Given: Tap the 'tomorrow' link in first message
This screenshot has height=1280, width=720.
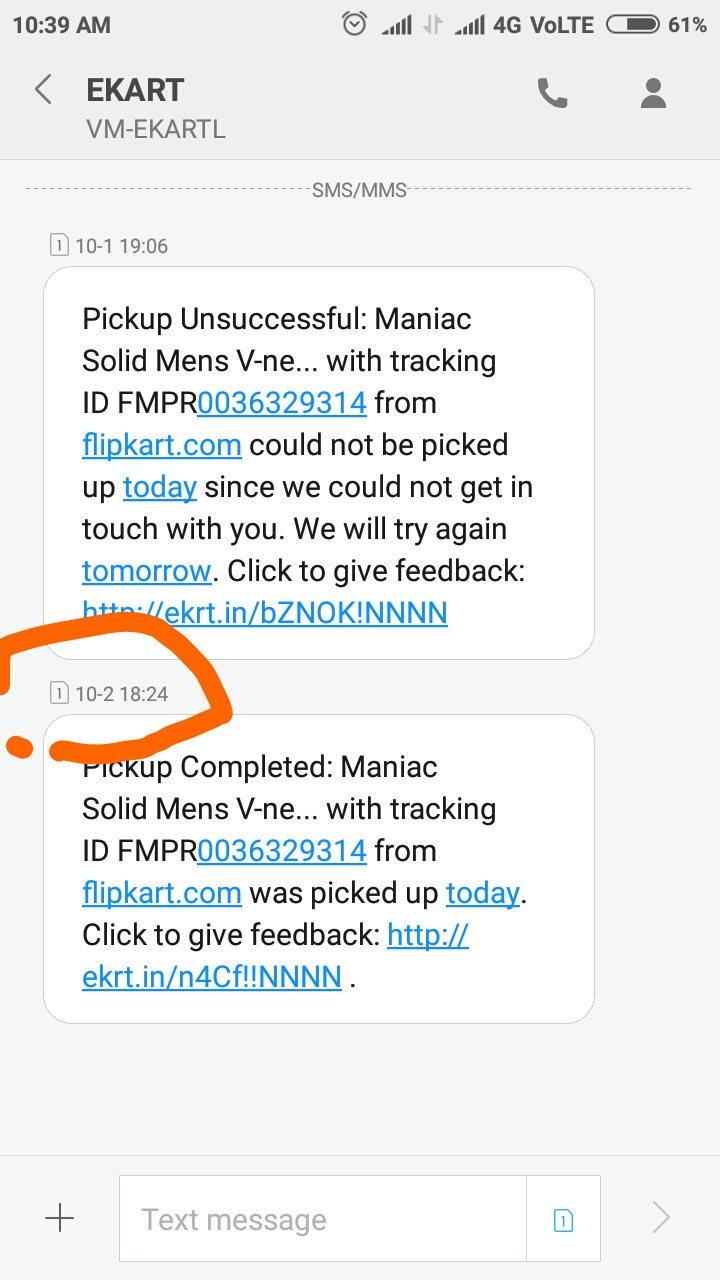Looking at the screenshot, I should [x=146, y=571].
